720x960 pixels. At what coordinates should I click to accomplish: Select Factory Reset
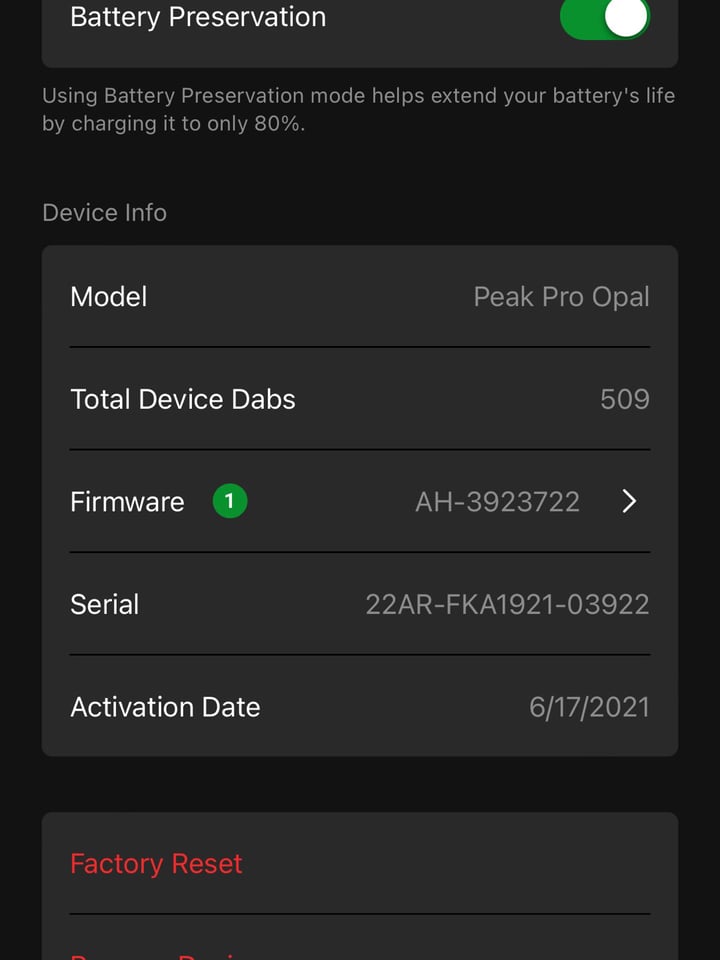click(x=157, y=863)
